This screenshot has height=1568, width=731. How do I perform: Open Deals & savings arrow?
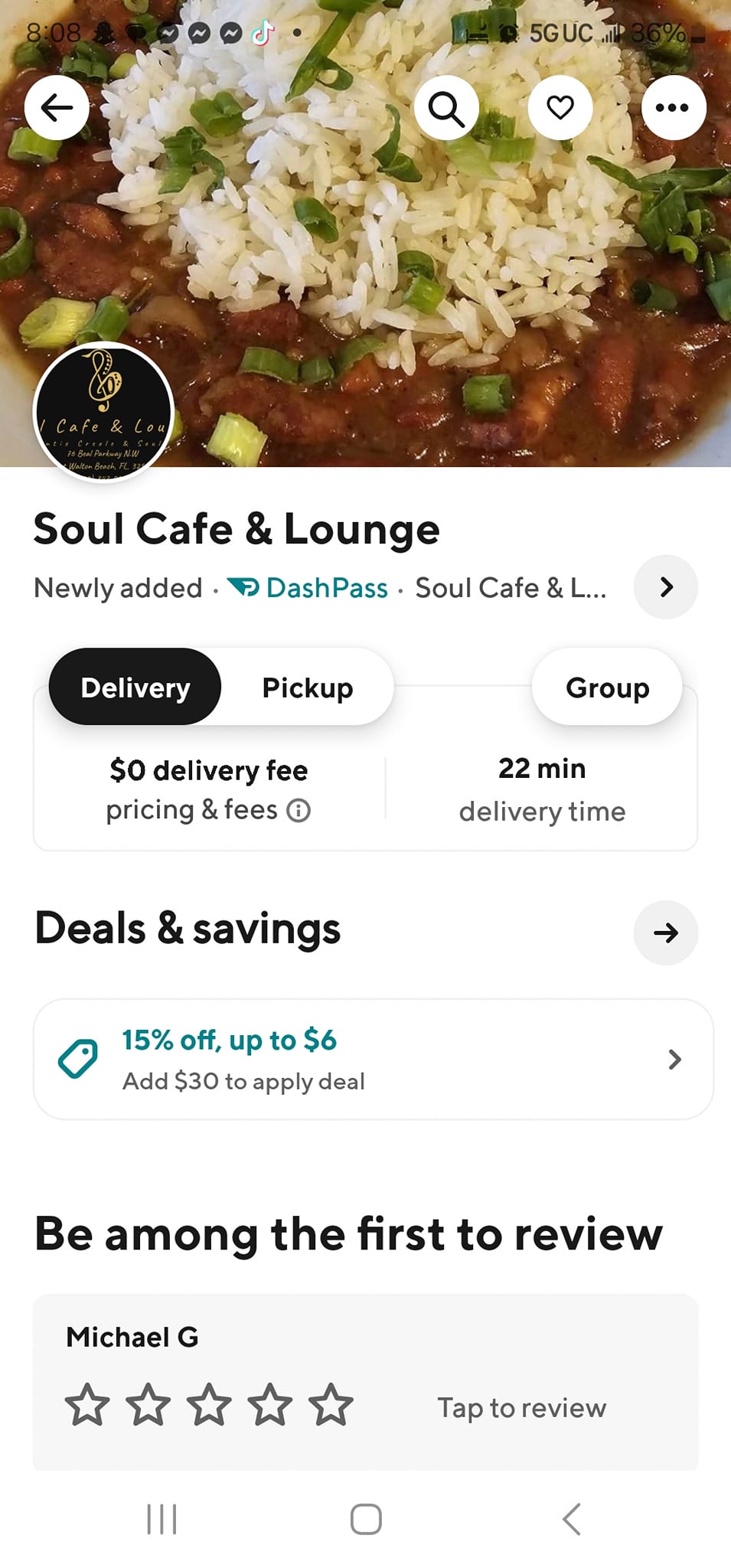coord(666,933)
